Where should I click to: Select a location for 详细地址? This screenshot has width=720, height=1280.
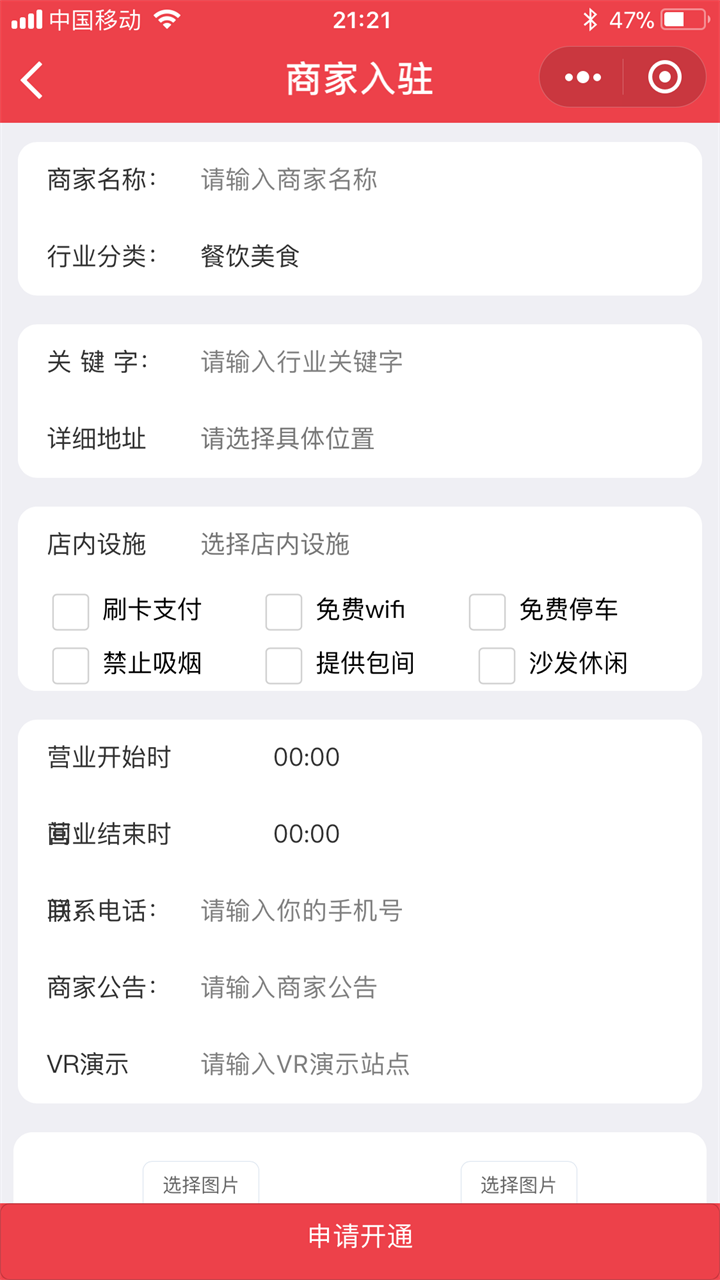440,438
